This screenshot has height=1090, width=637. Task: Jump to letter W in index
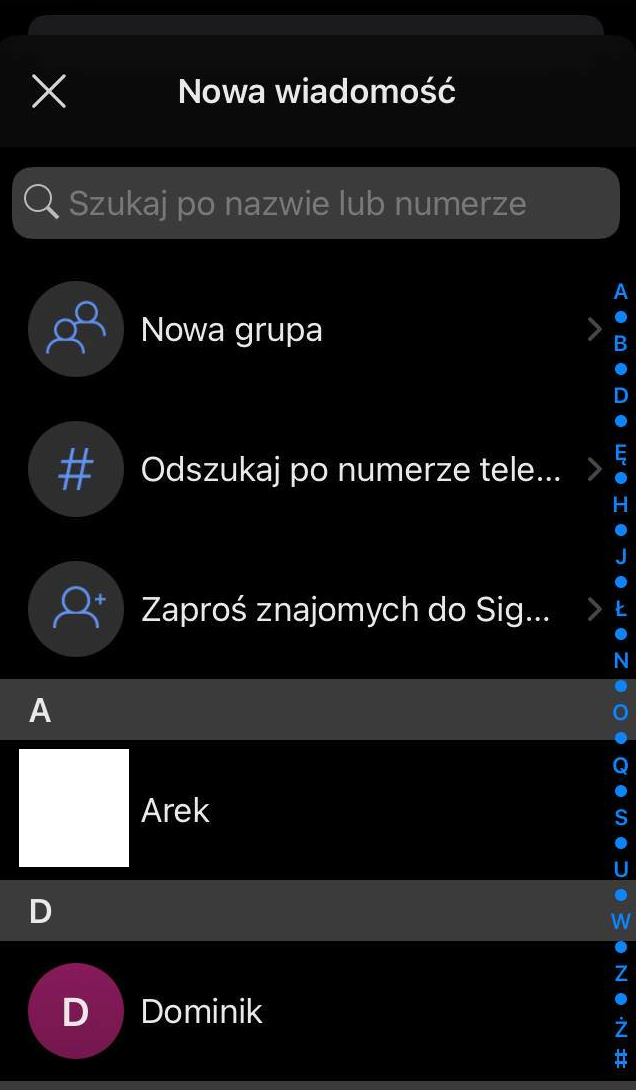(x=621, y=921)
